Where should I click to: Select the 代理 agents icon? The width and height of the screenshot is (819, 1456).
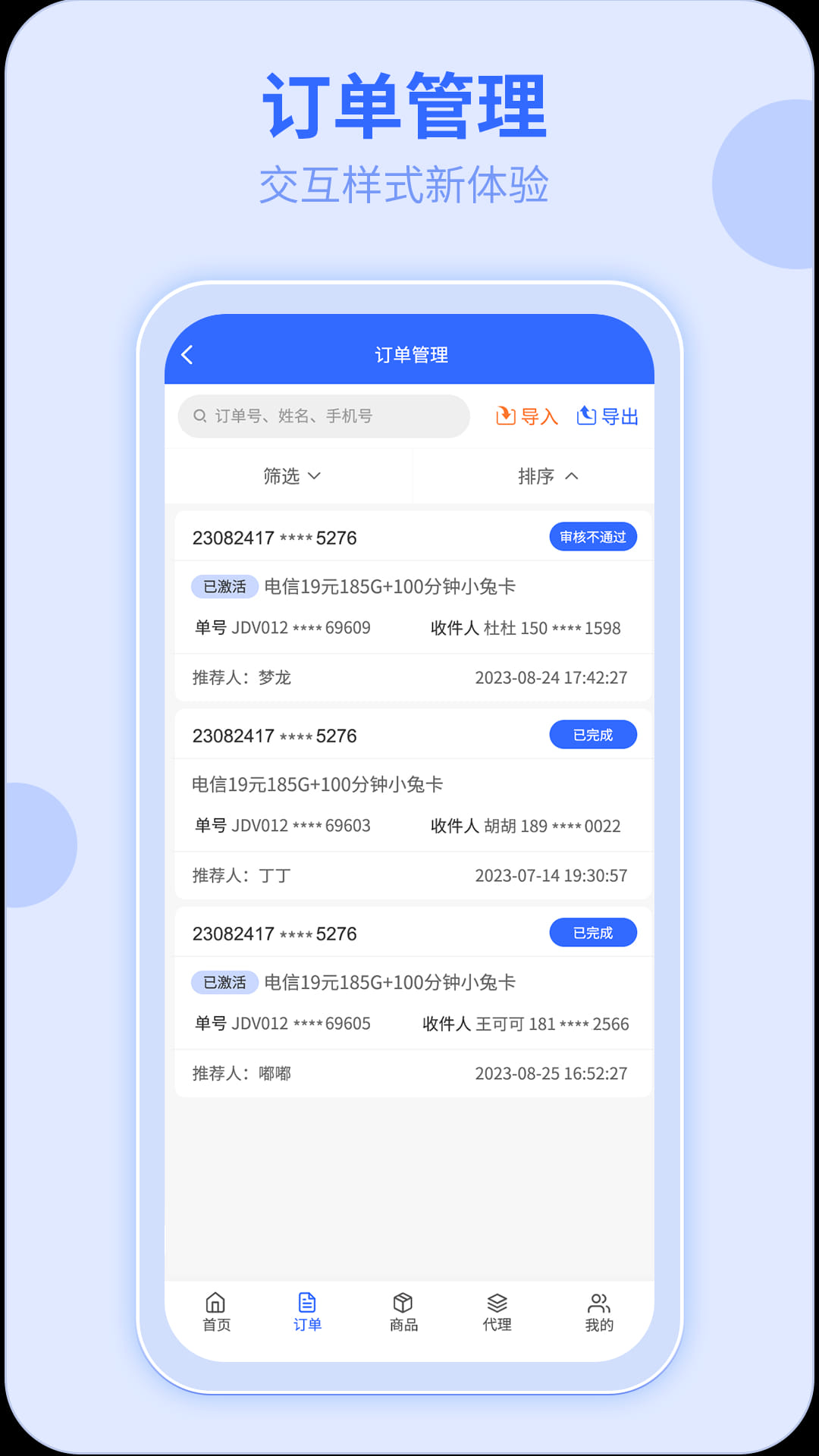click(497, 1301)
